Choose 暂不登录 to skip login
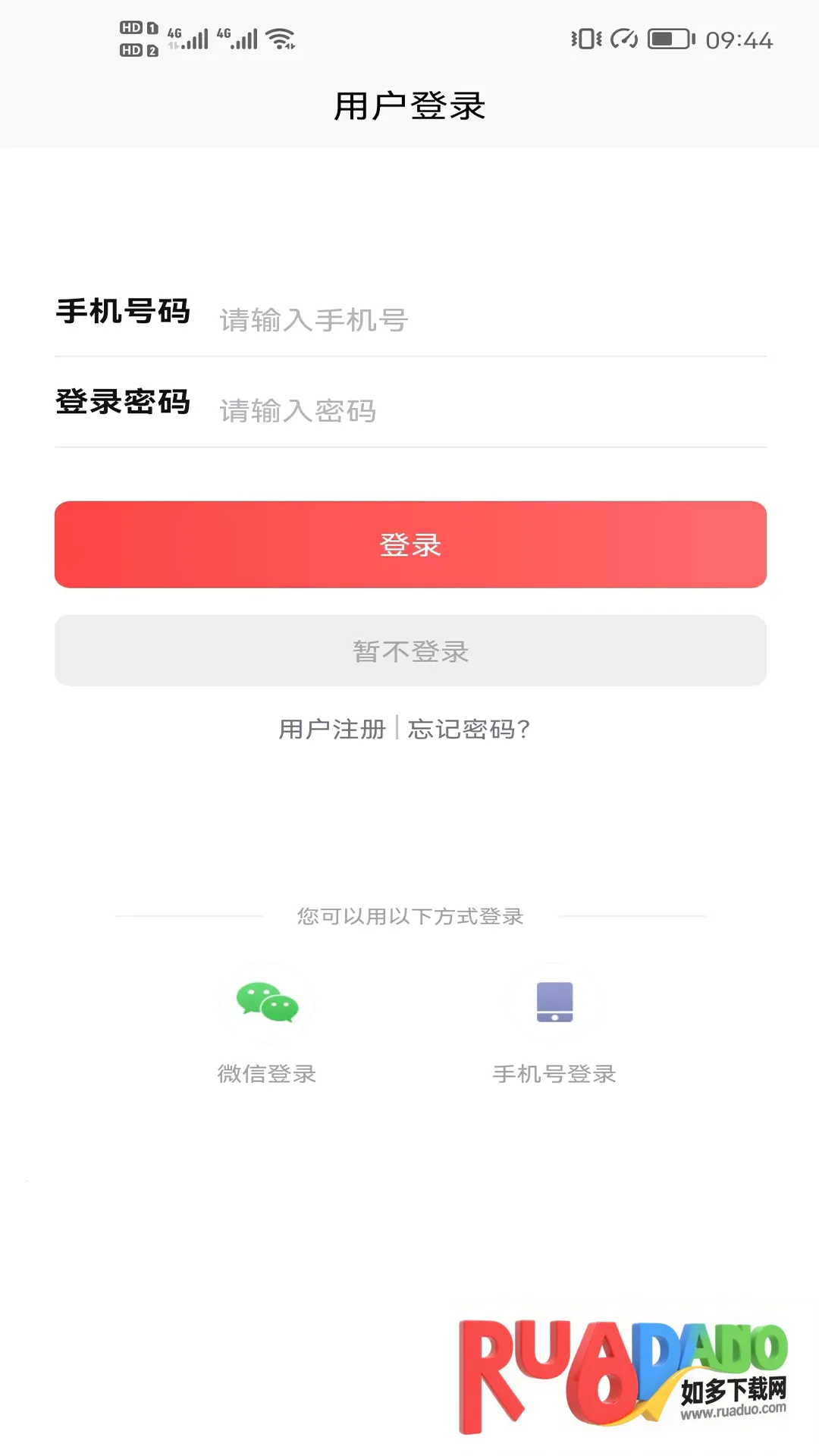 point(410,651)
